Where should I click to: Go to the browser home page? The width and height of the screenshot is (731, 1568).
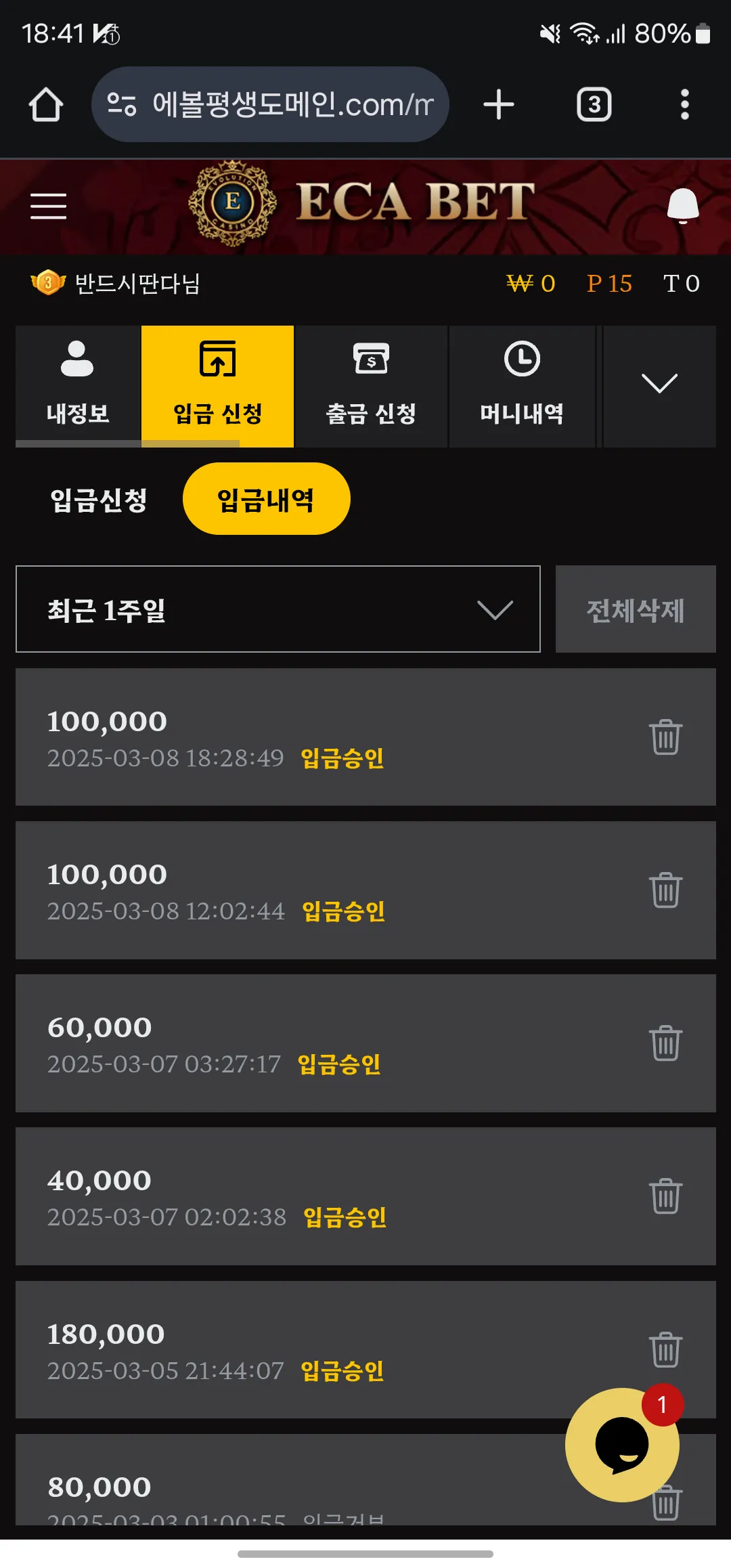[46, 105]
